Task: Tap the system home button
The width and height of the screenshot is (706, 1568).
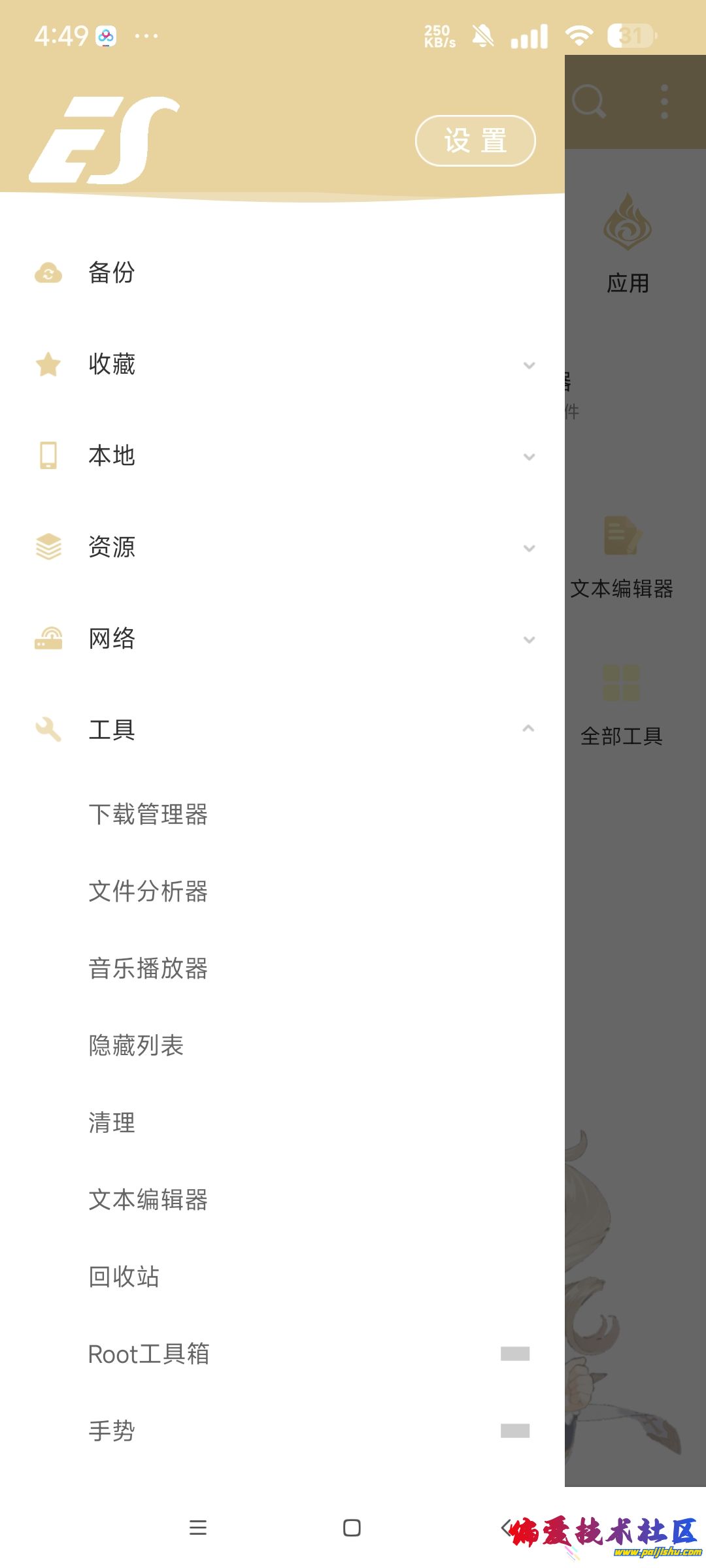Action: click(x=352, y=1527)
